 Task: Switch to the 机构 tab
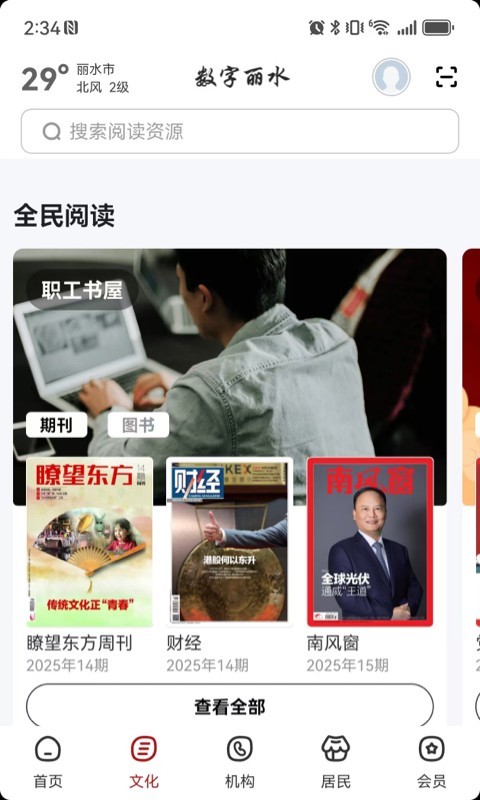click(240, 761)
